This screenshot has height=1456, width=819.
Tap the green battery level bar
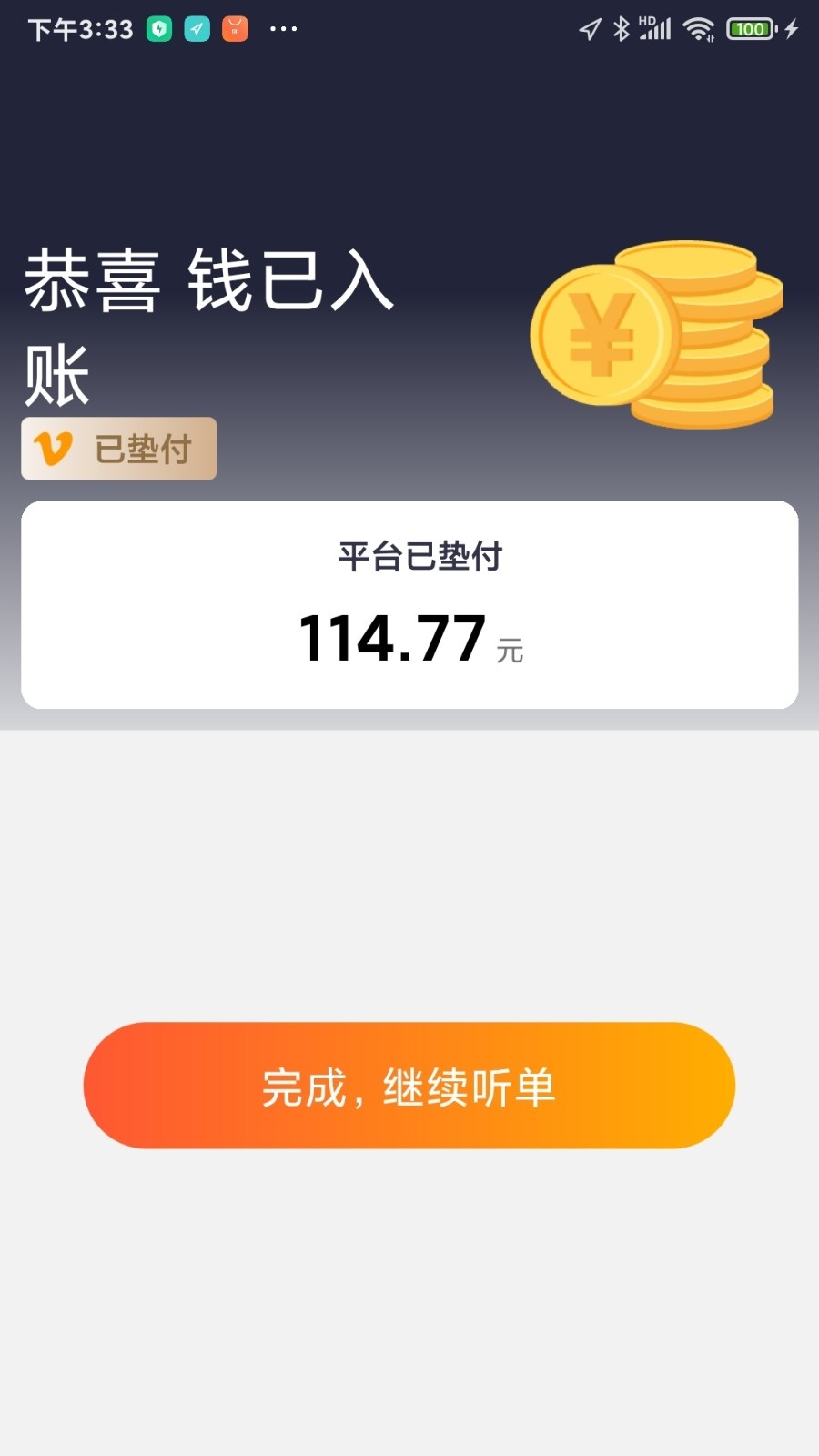click(748, 28)
